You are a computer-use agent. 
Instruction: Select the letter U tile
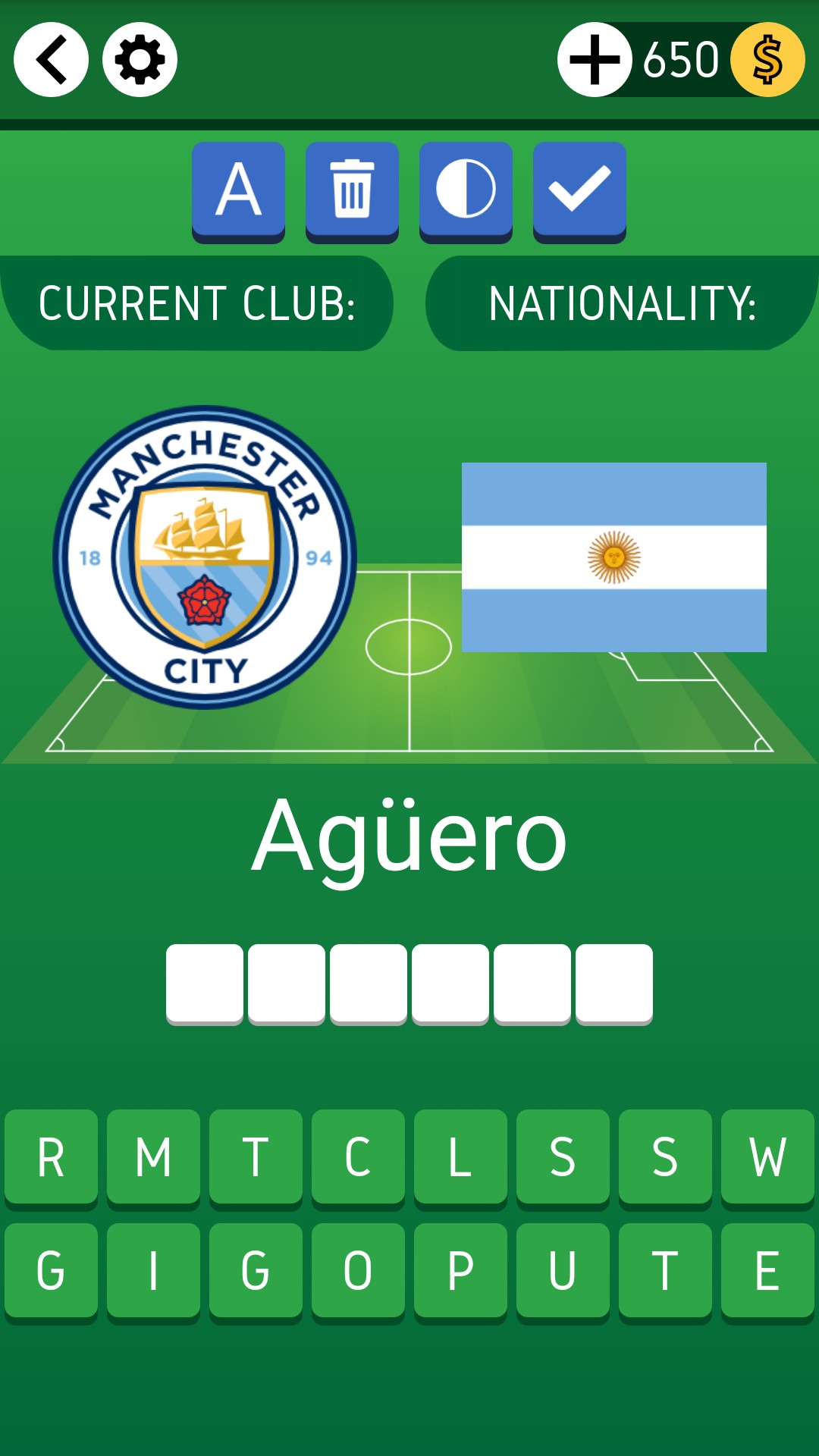pos(563,1272)
